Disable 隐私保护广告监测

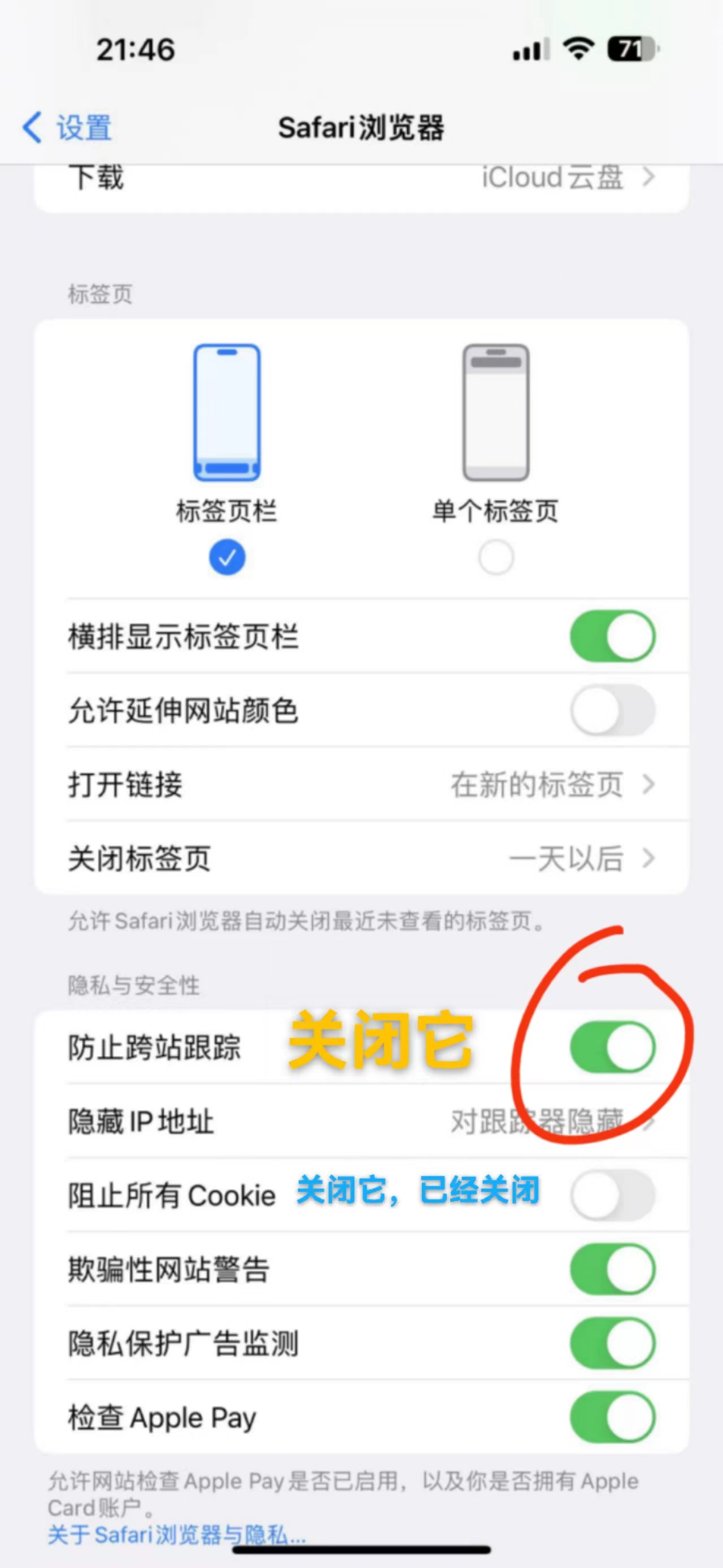point(612,1343)
